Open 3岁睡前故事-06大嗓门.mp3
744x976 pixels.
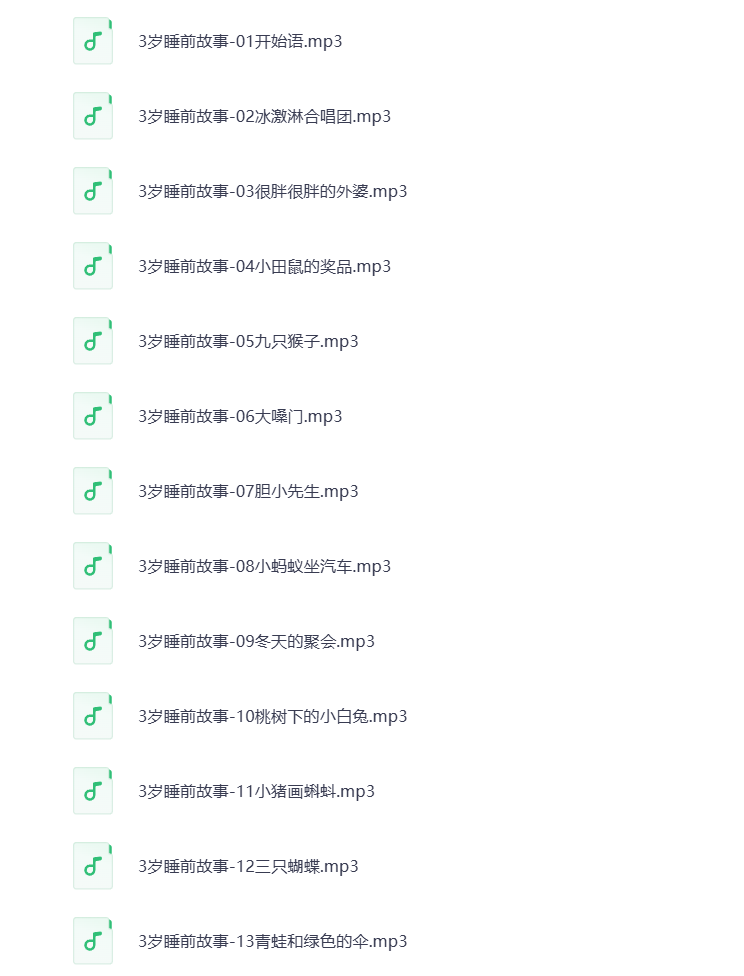(x=240, y=417)
